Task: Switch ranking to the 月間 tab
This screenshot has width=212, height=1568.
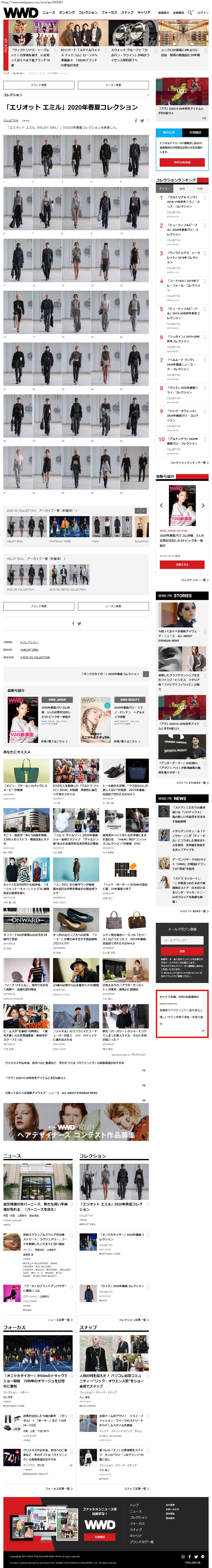Action: [199, 189]
